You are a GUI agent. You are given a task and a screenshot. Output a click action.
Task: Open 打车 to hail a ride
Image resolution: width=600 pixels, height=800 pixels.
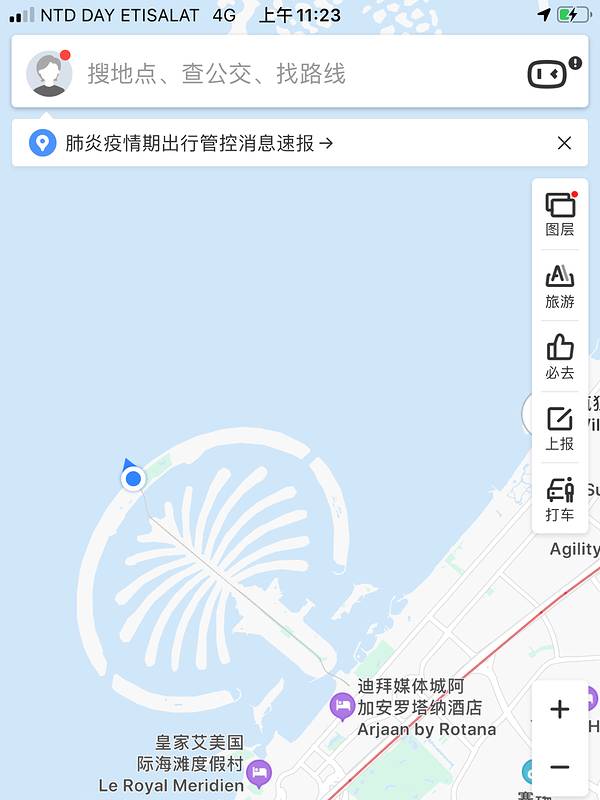(560, 500)
